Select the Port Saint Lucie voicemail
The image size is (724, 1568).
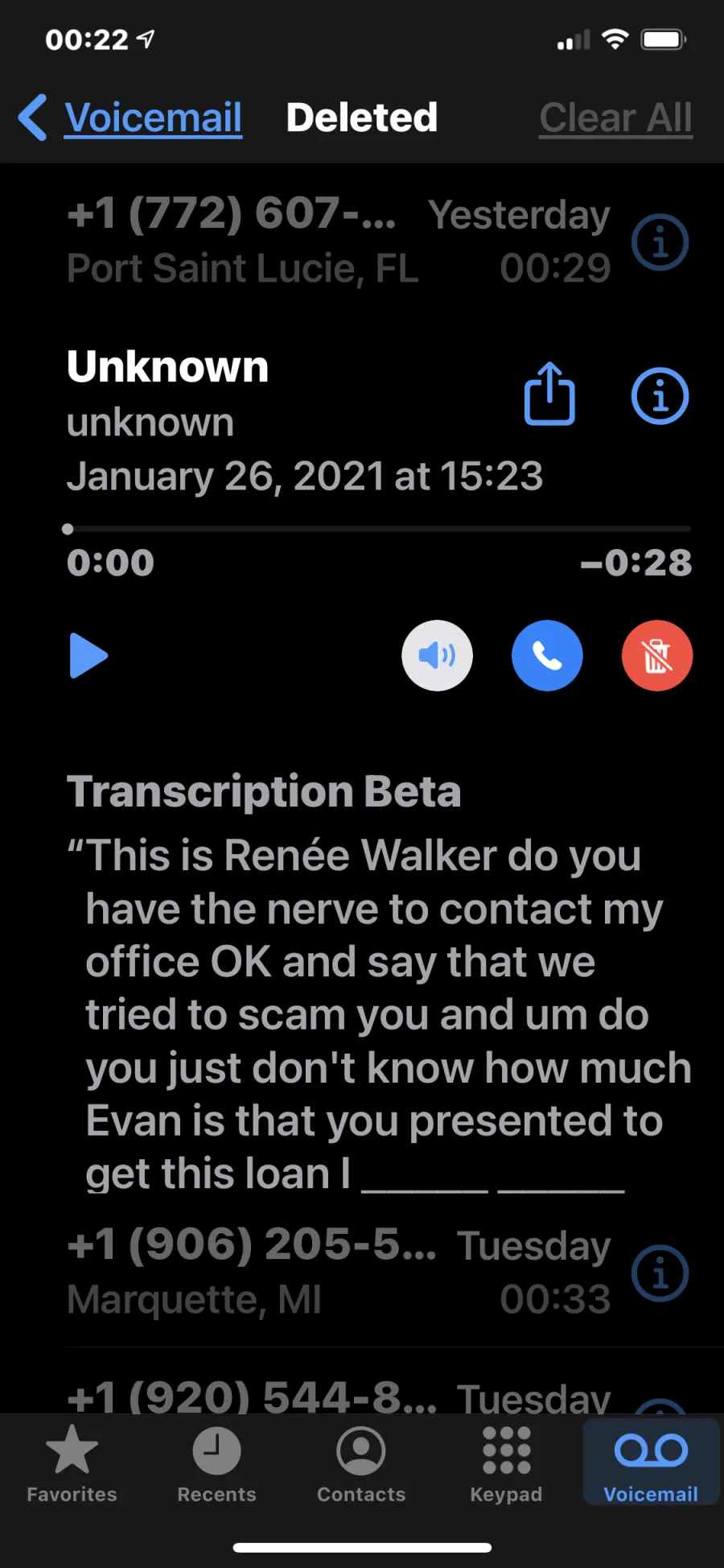pyautogui.click(x=339, y=241)
